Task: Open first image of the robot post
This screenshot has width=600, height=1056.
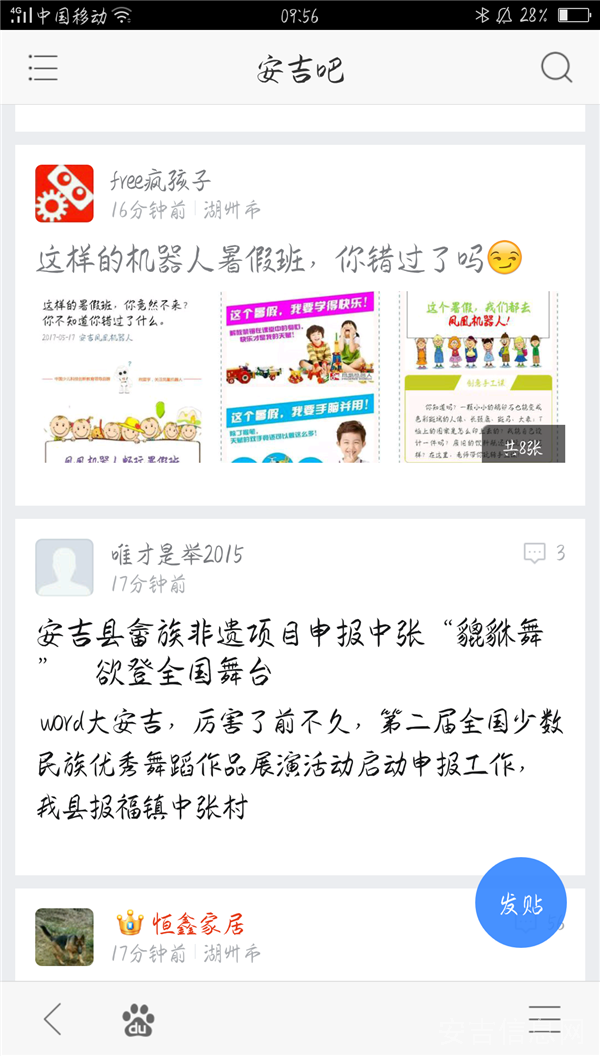Action: click(x=120, y=376)
